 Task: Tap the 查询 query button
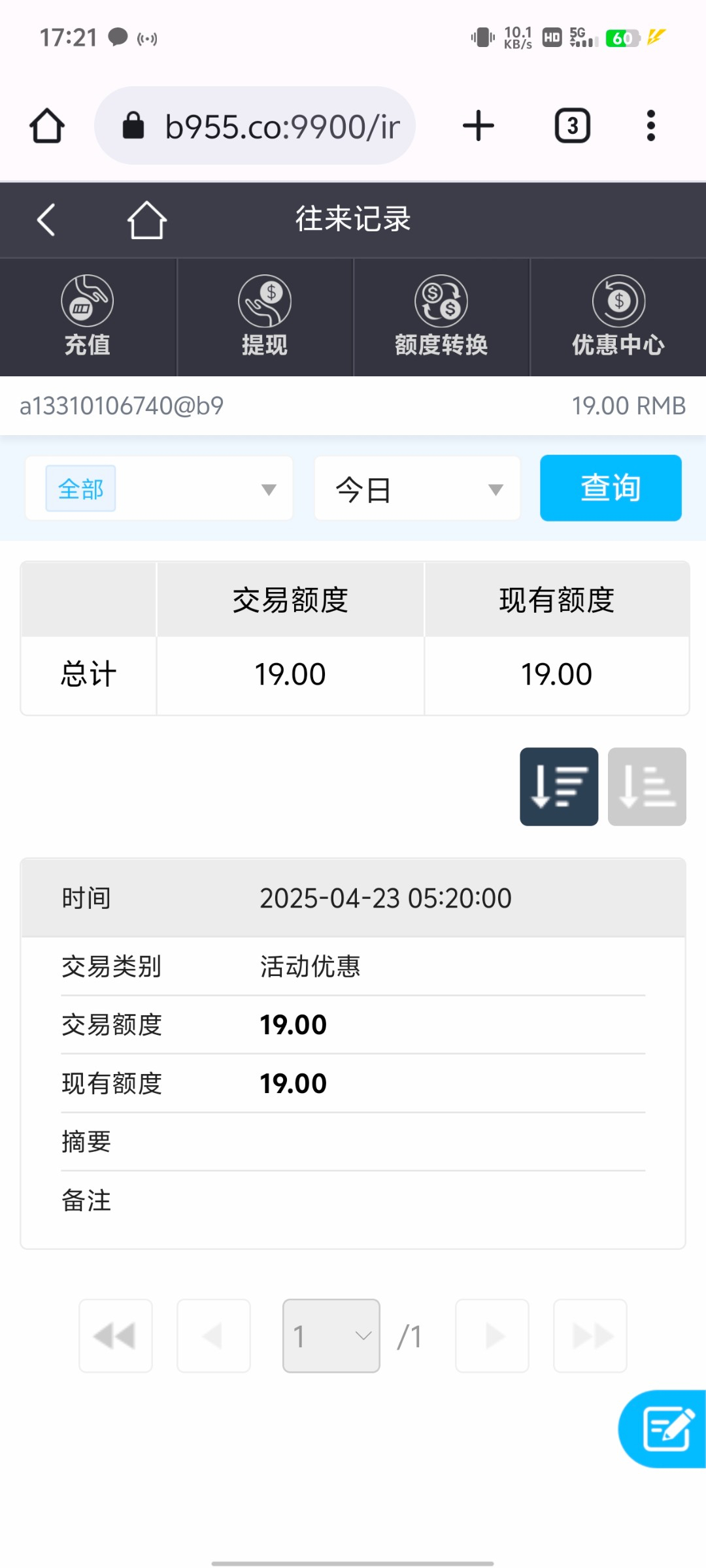click(611, 488)
